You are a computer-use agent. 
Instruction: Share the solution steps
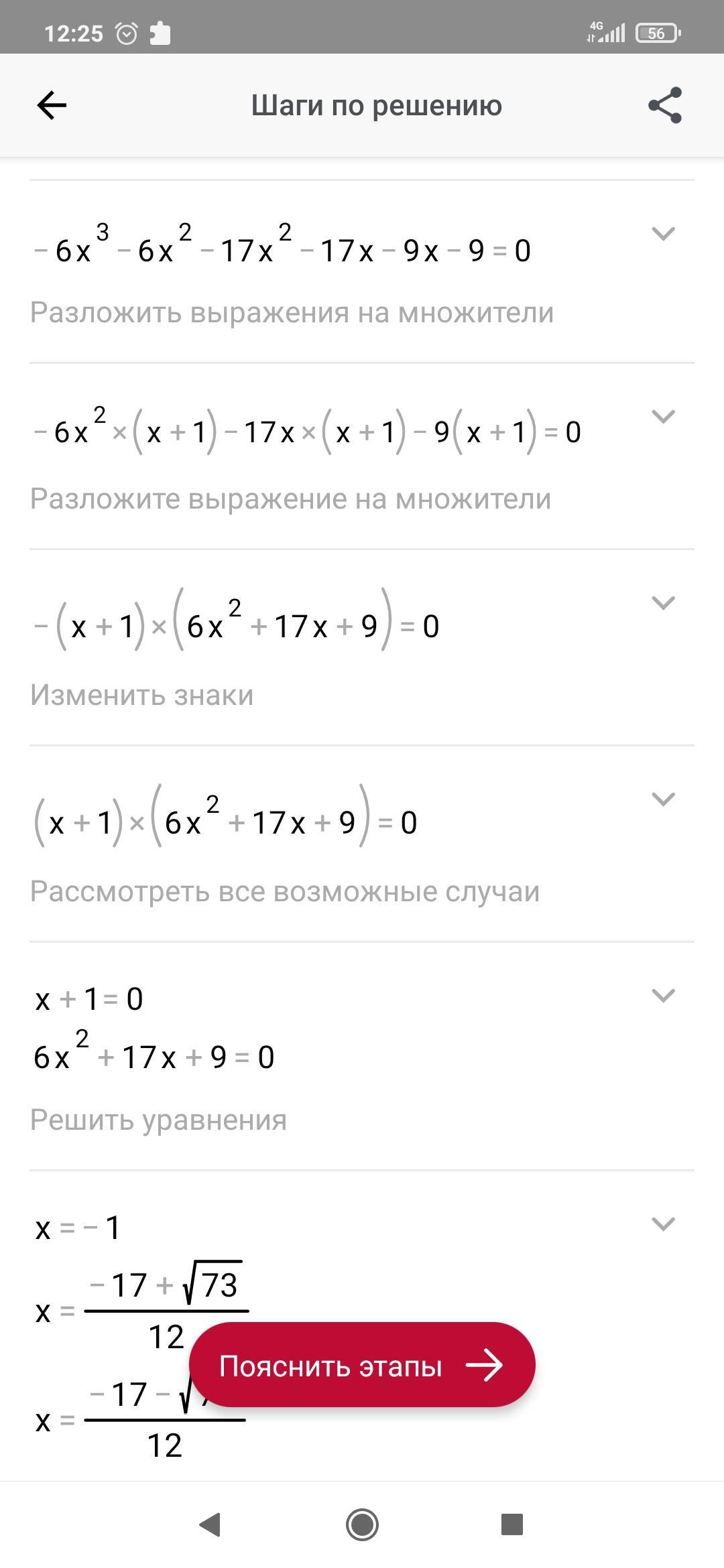664,105
